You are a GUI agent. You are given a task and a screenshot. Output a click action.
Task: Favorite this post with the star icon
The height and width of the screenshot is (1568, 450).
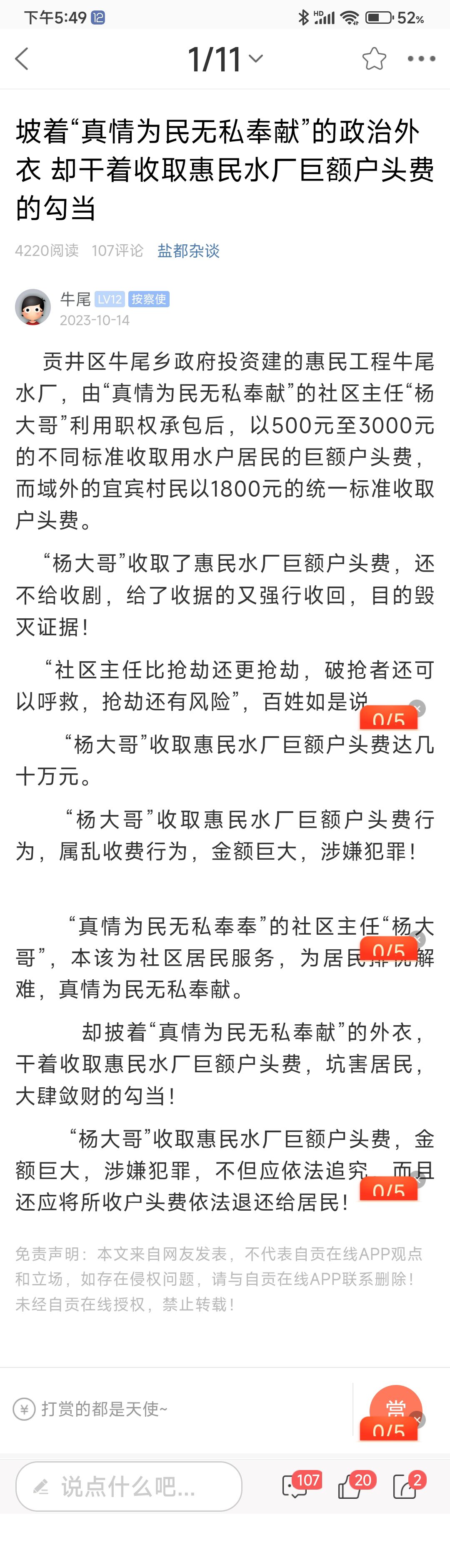[x=374, y=59]
